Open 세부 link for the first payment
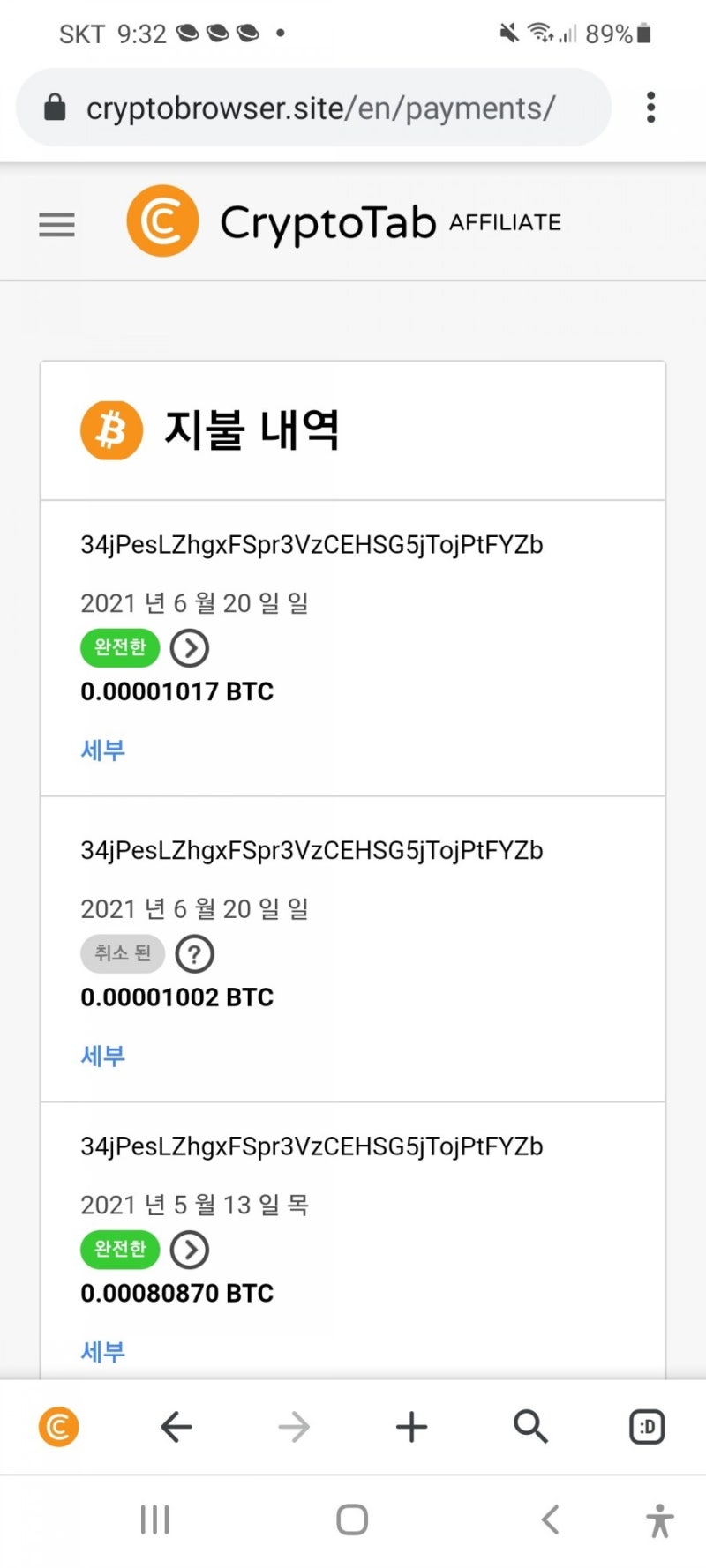The image size is (706, 1568). 102,750
